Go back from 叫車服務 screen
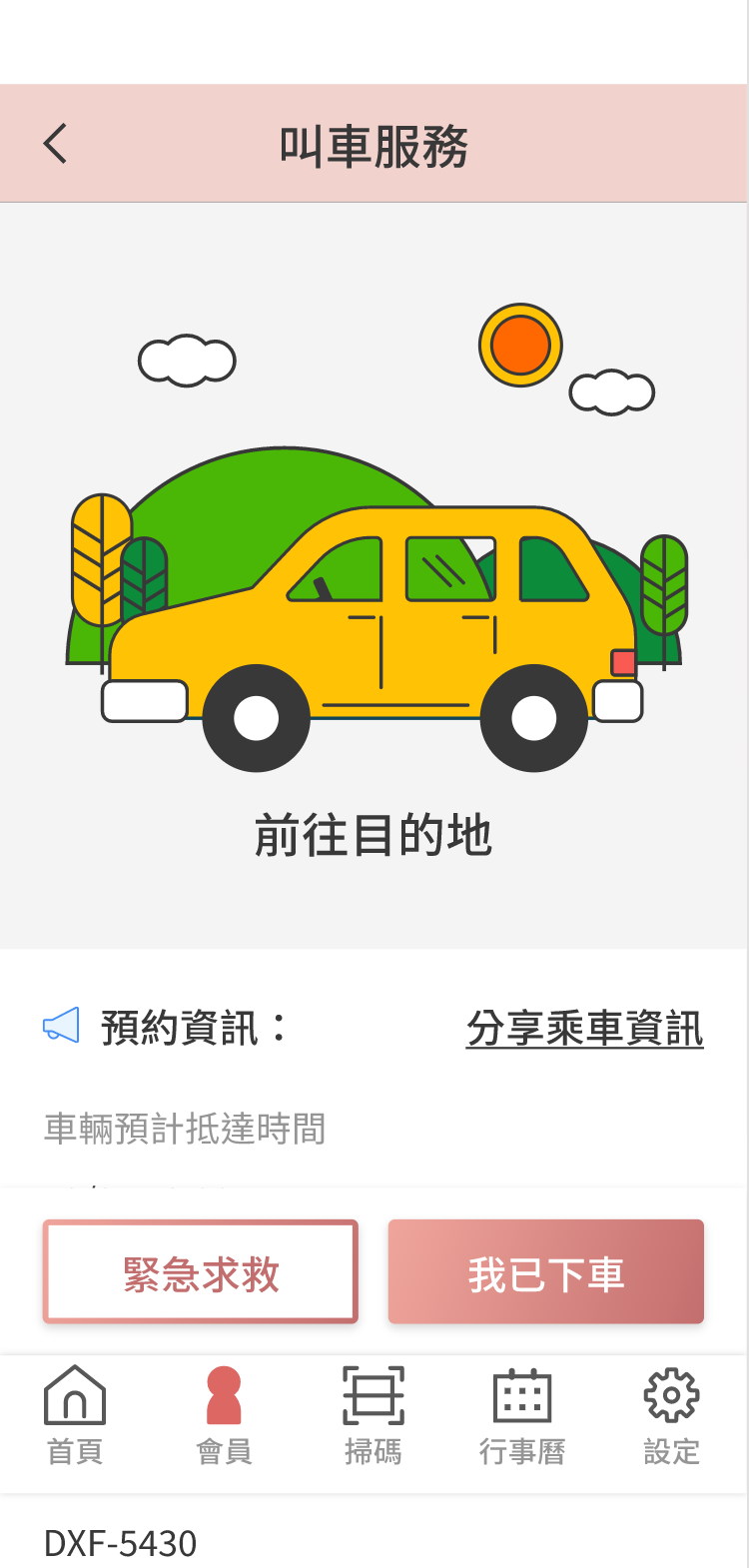Image resolution: width=749 pixels, height=1568 pixels. [x=56, y=144]
